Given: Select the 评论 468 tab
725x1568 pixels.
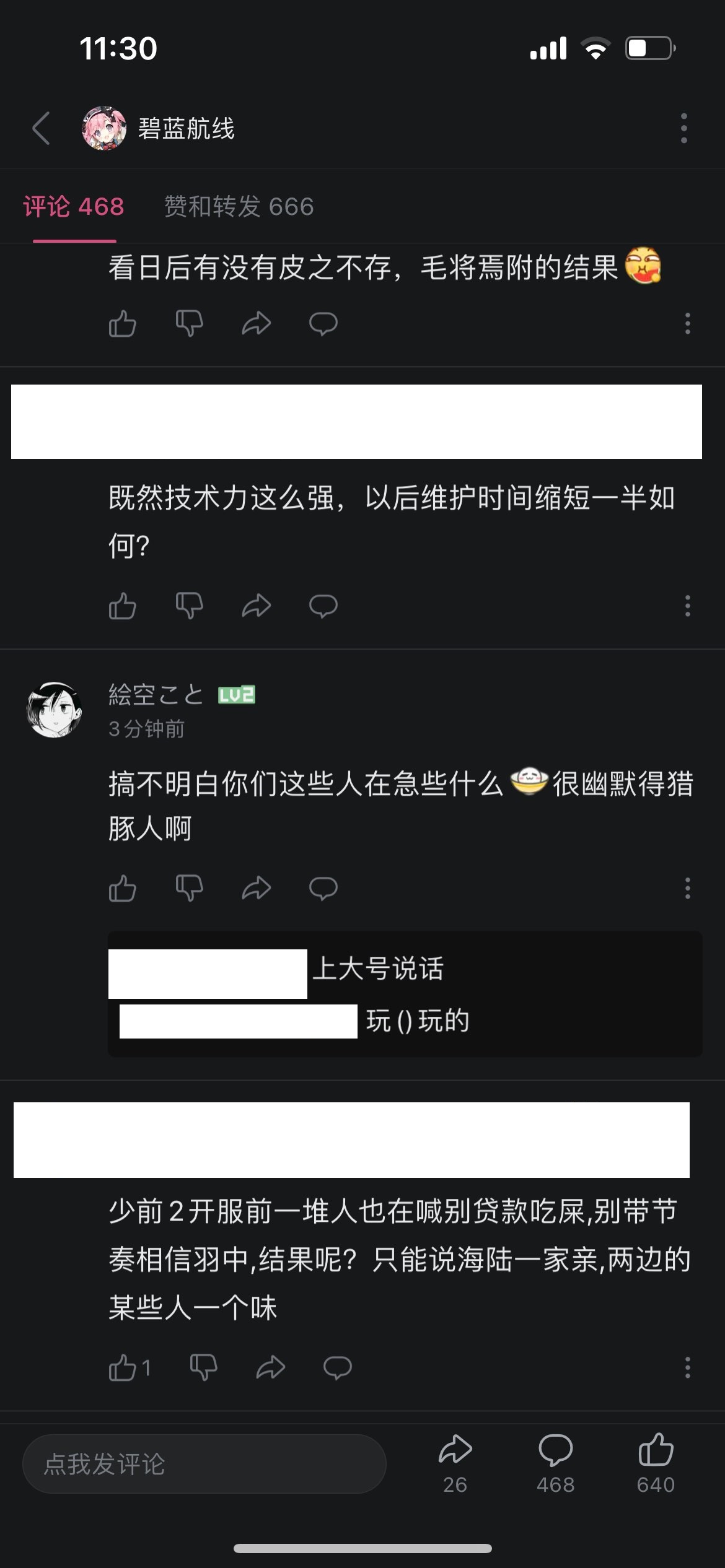Looking at the screenshot, I should (74, 206).
